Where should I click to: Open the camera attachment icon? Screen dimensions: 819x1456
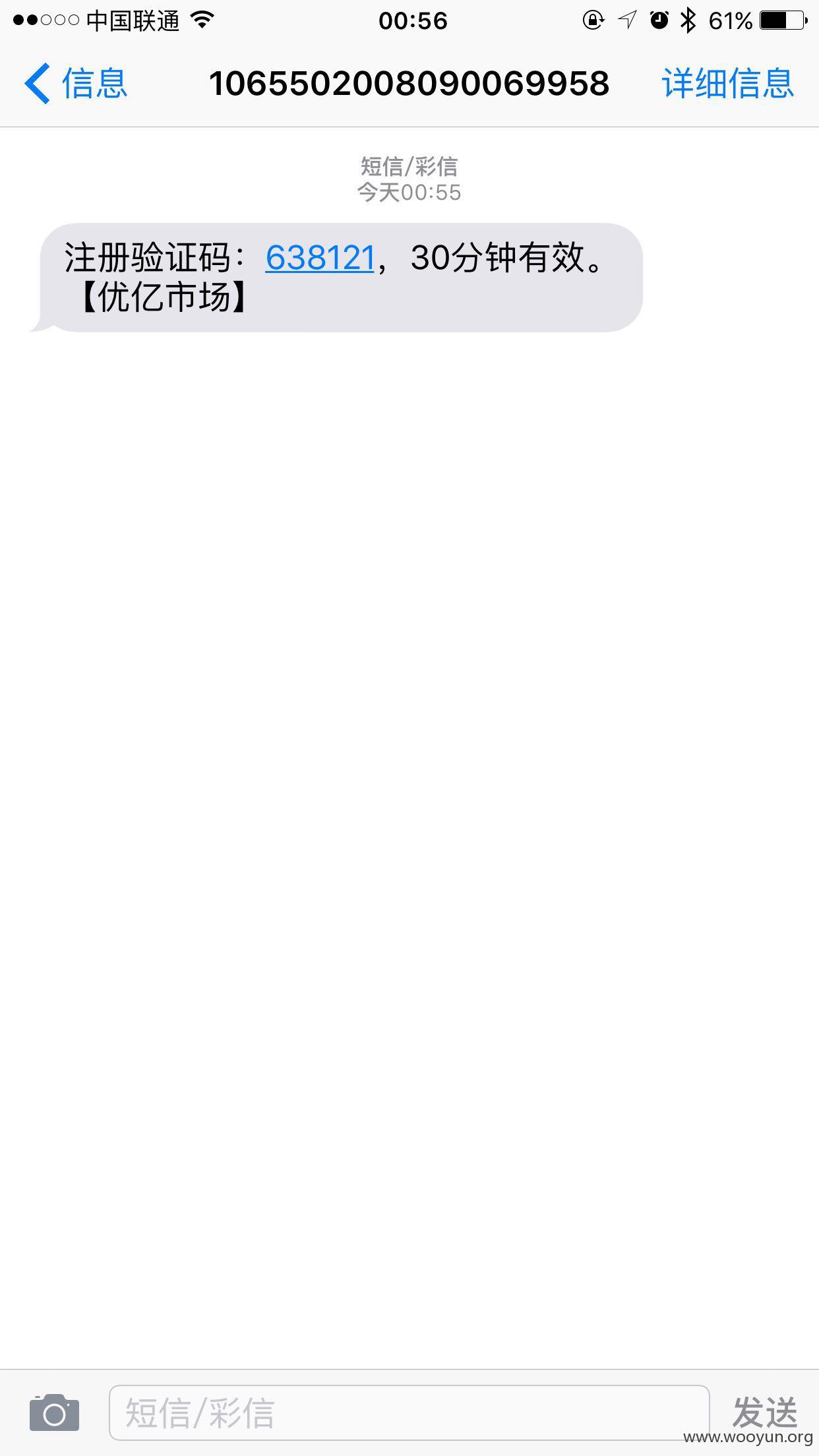[x=54, y=1412]
